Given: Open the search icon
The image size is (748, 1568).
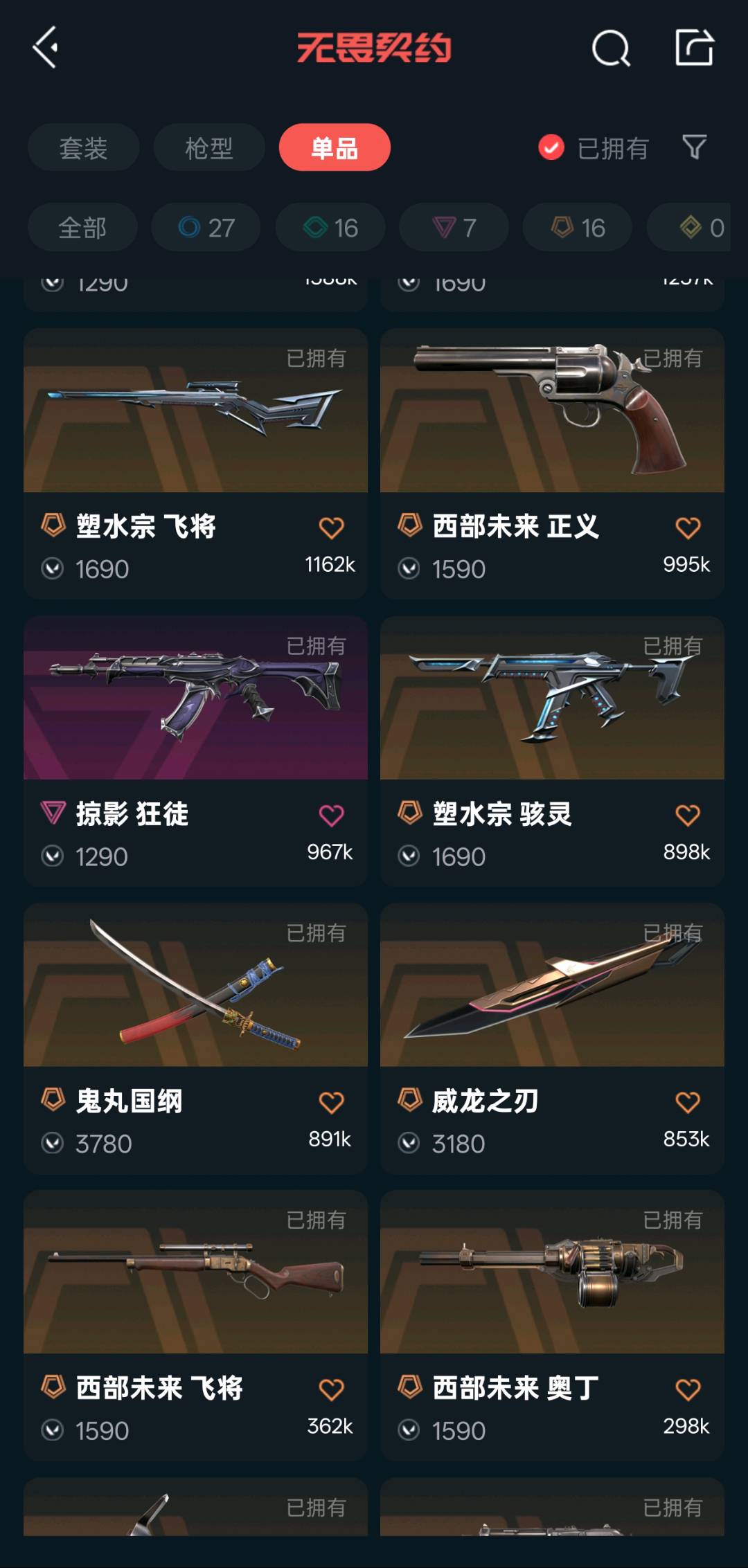Looking at the screenshot, I should pos(611,48).
